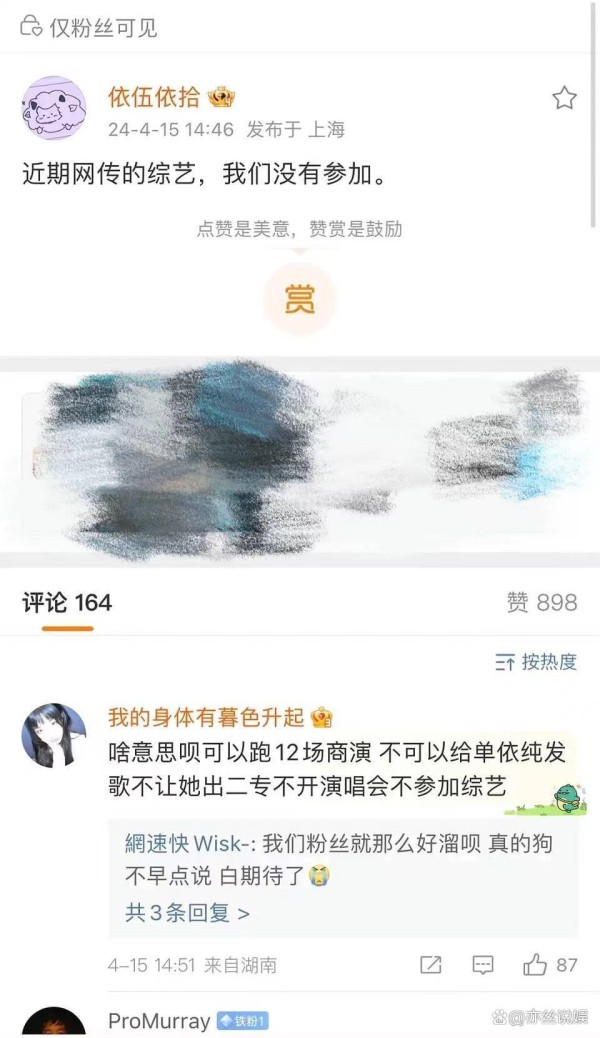The height and width of the screenshot is (1038, 600).
Task: Open 網速快Wisk-'s profile link
Action: [x=187, y=843]
